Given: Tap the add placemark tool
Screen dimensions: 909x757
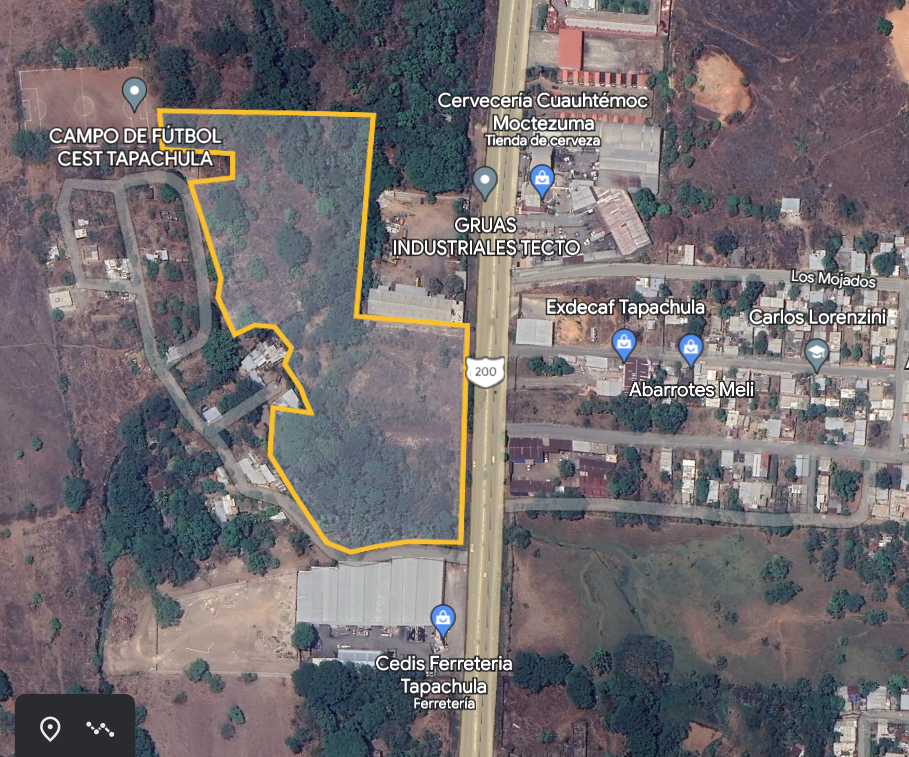Looking at the screenshot, I should pyautogui.click(x=49, y=729).
